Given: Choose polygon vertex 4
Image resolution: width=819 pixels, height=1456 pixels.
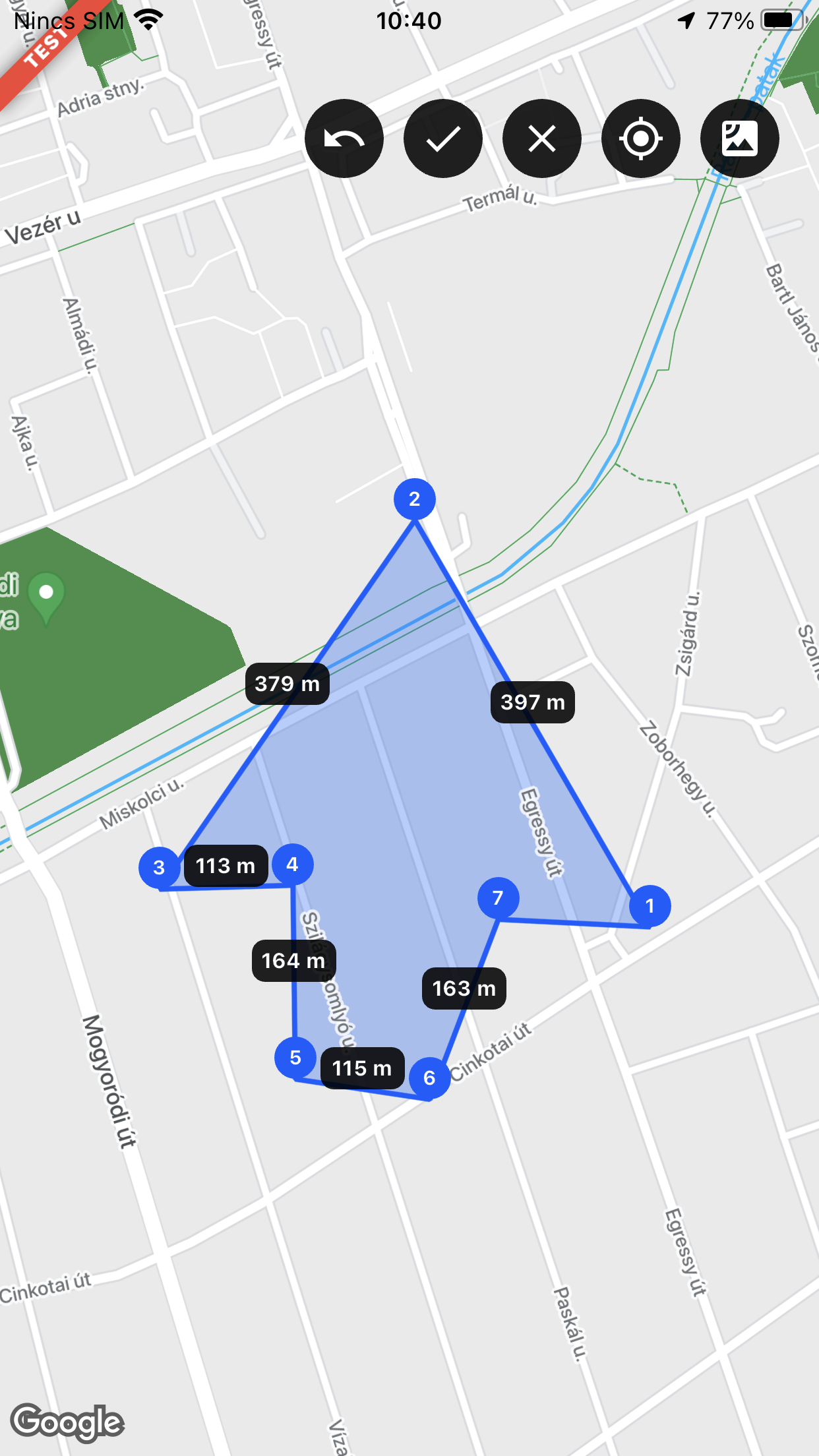Looking at the screenshot, I should (292, 864).
